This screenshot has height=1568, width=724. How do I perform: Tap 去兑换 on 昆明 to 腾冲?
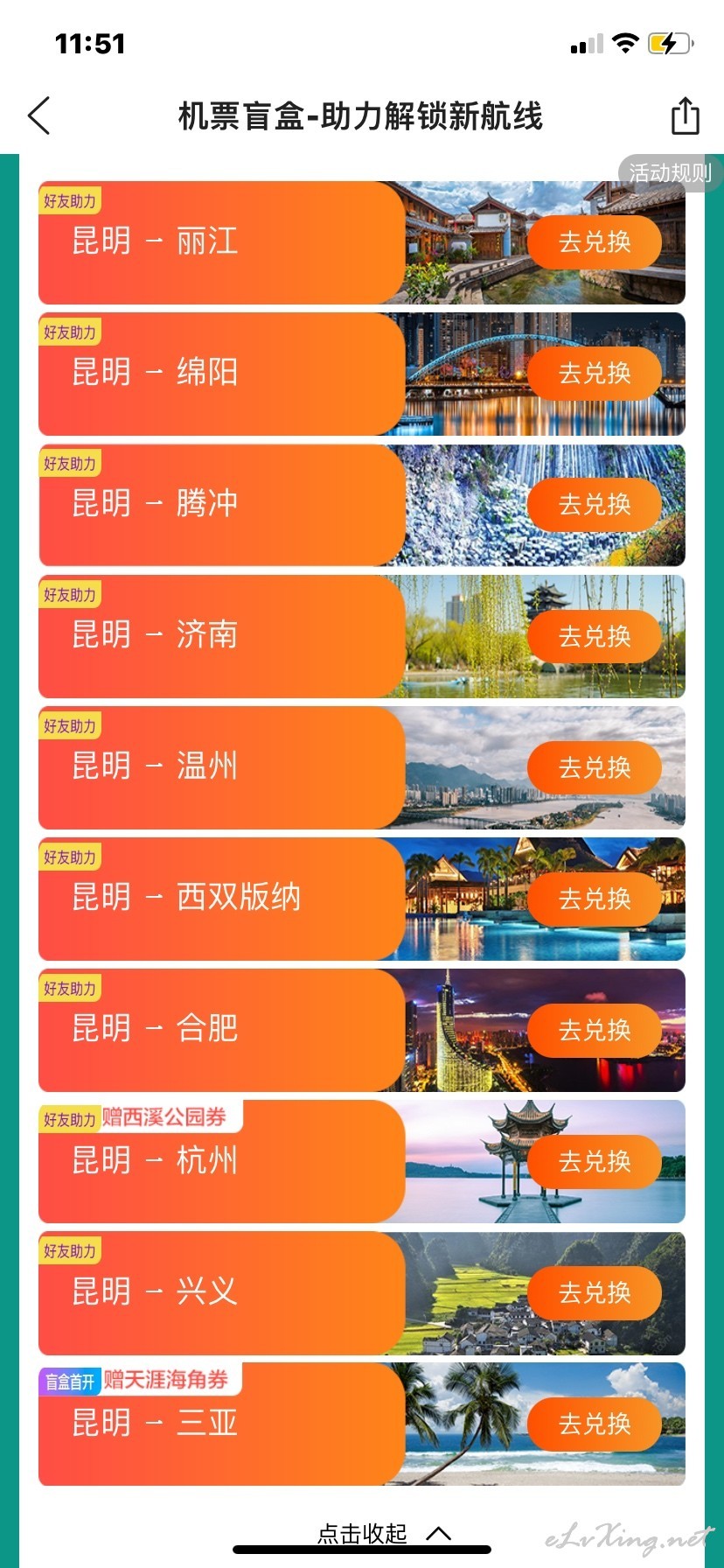tap(595, 505)
